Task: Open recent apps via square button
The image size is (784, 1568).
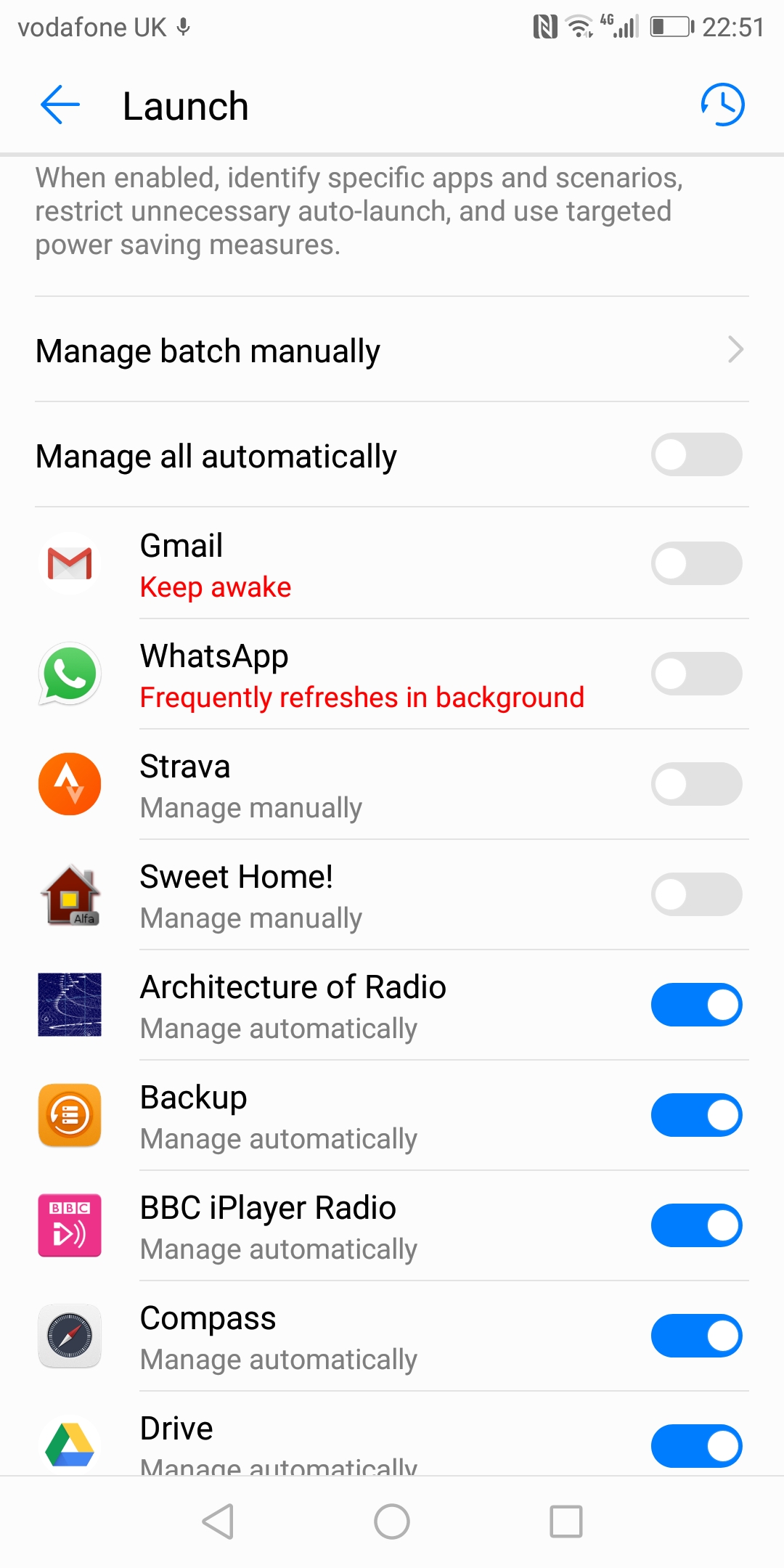Action: [x=566, y=1522]
